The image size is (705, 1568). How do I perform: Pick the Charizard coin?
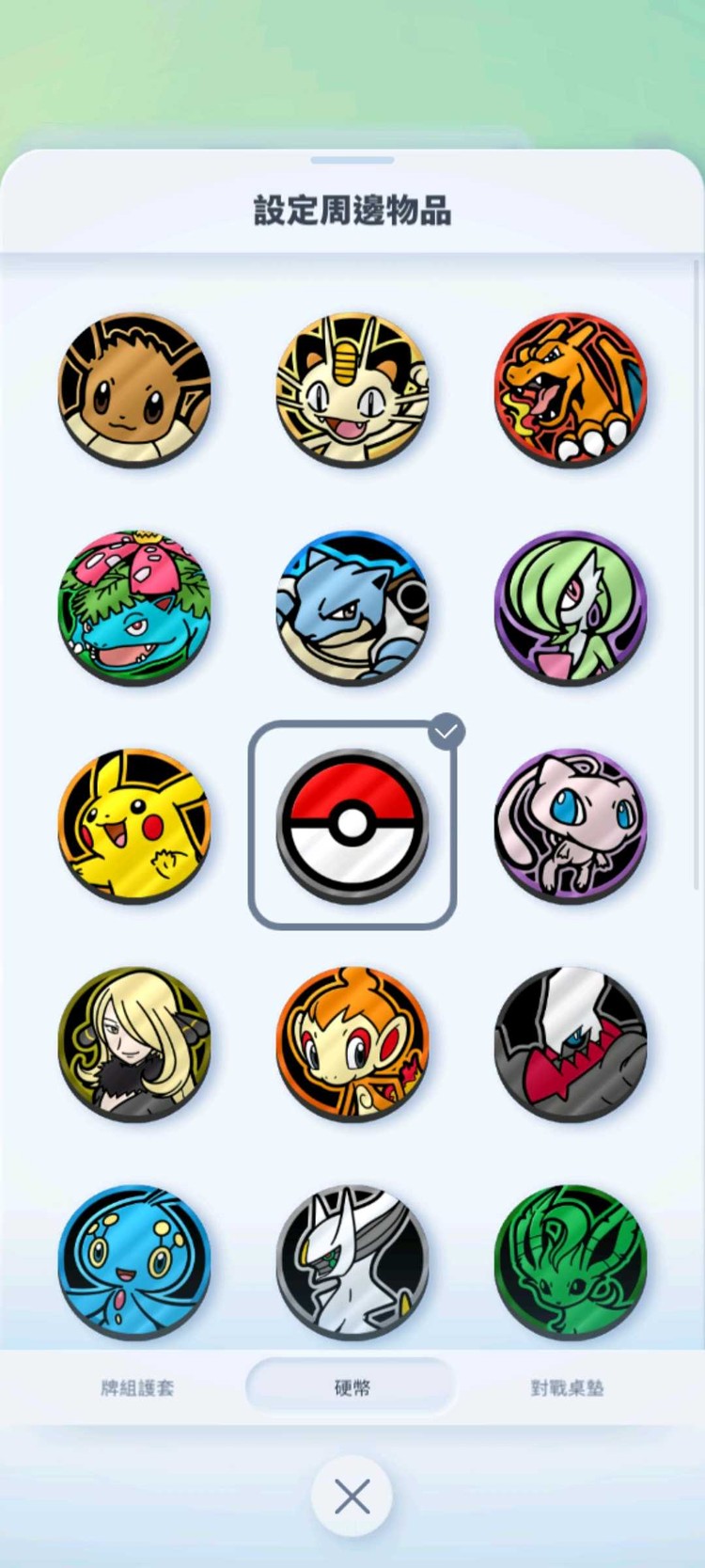[x=571, y=389]
